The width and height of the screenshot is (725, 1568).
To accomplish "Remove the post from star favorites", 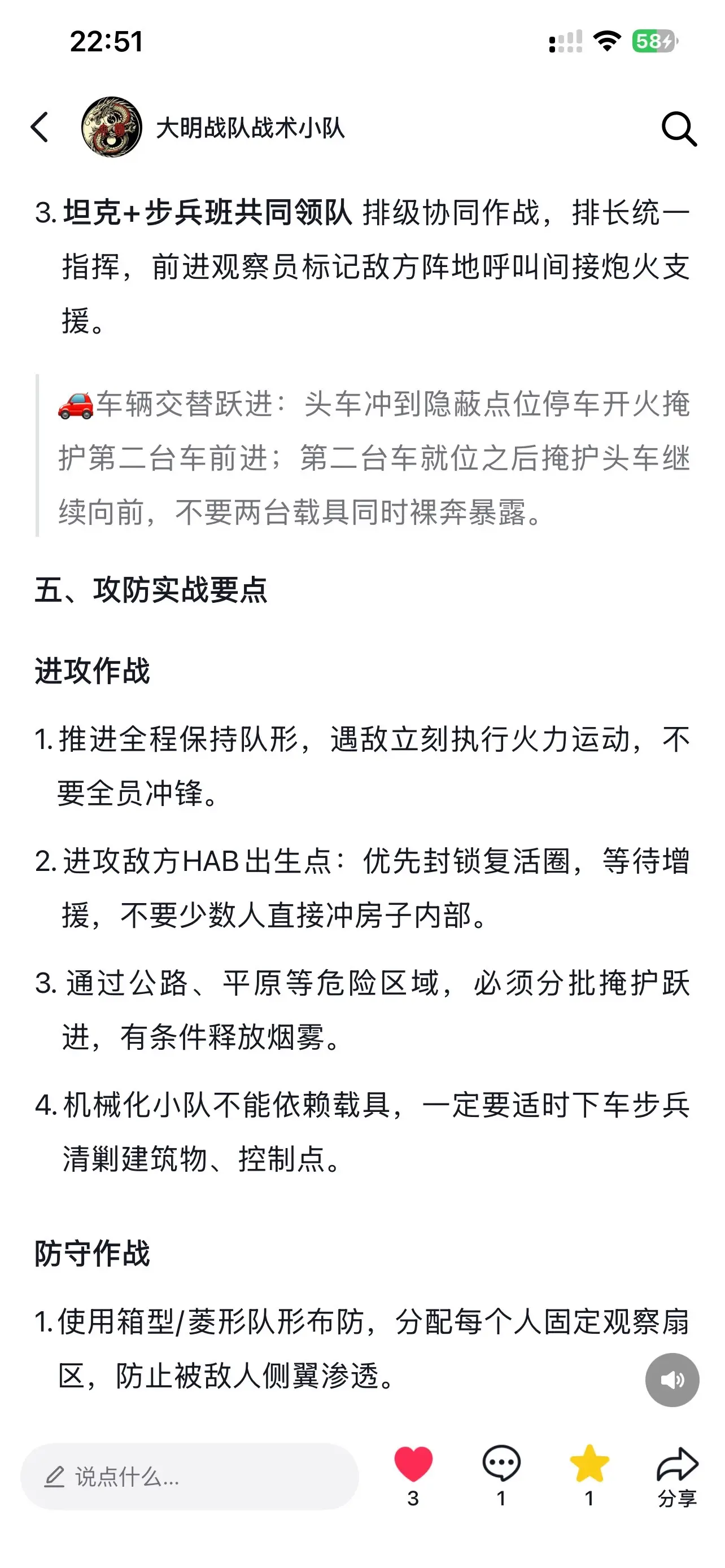I will [x=589, y=1464].
